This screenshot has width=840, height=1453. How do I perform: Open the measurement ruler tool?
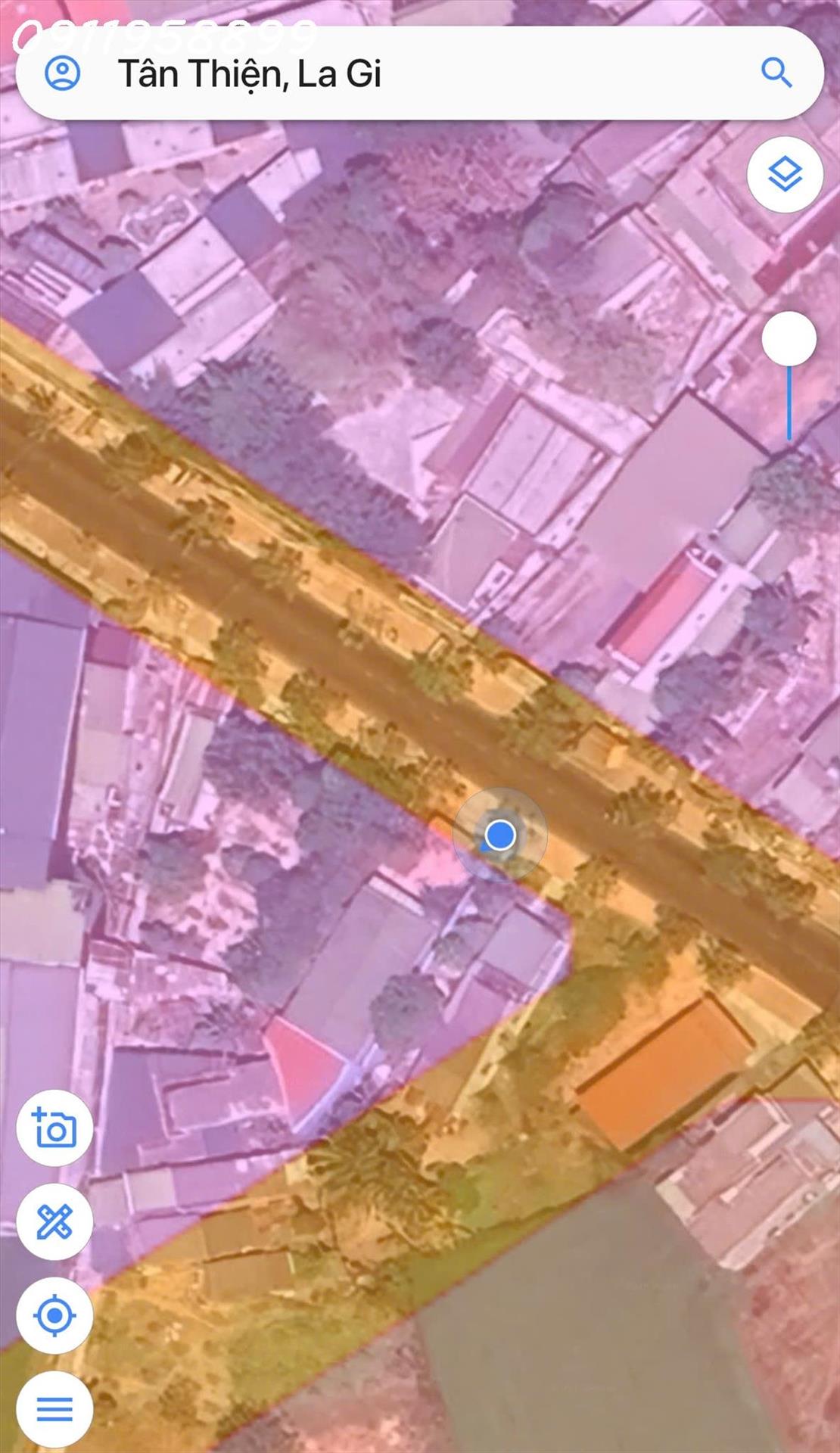[54, 1221]
